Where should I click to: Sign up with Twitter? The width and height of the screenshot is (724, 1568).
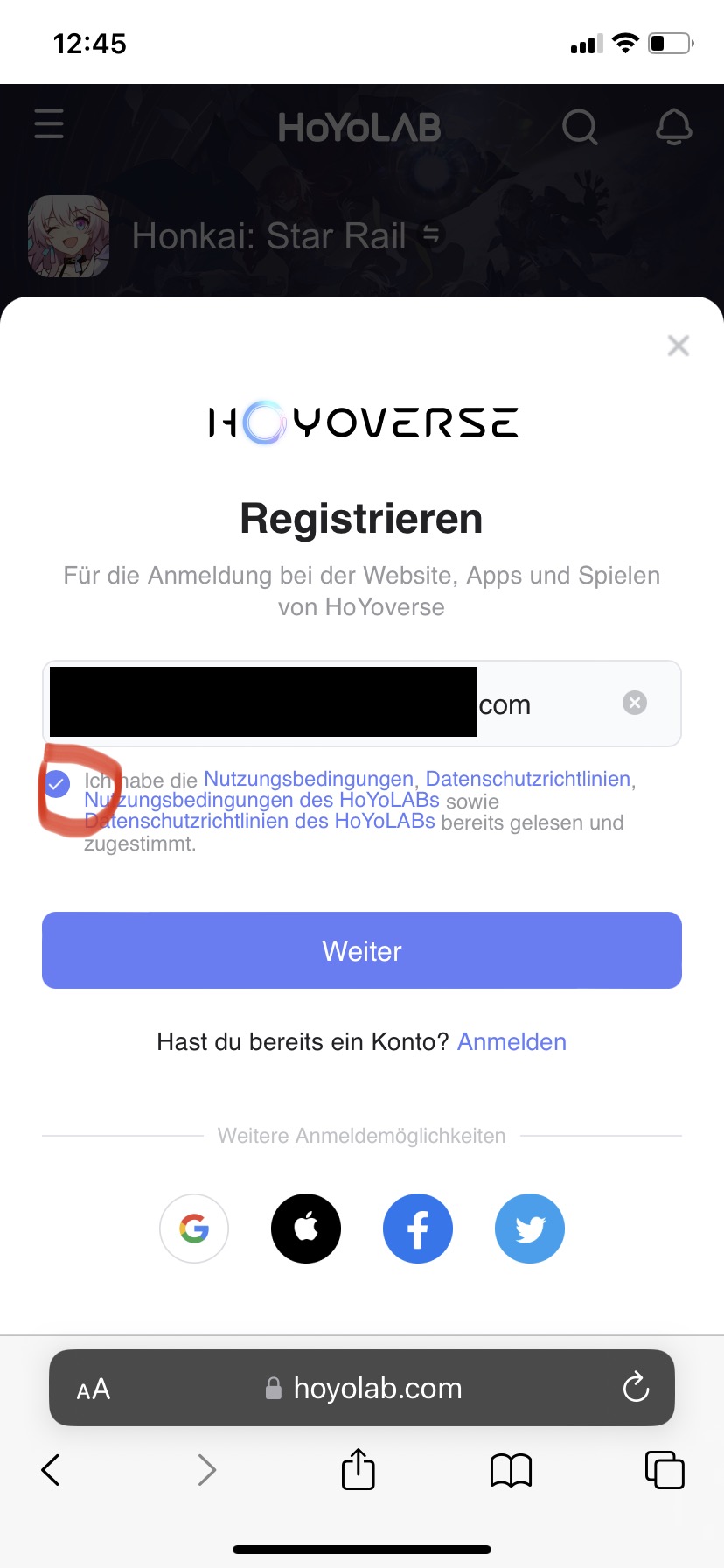(530, 1228)
